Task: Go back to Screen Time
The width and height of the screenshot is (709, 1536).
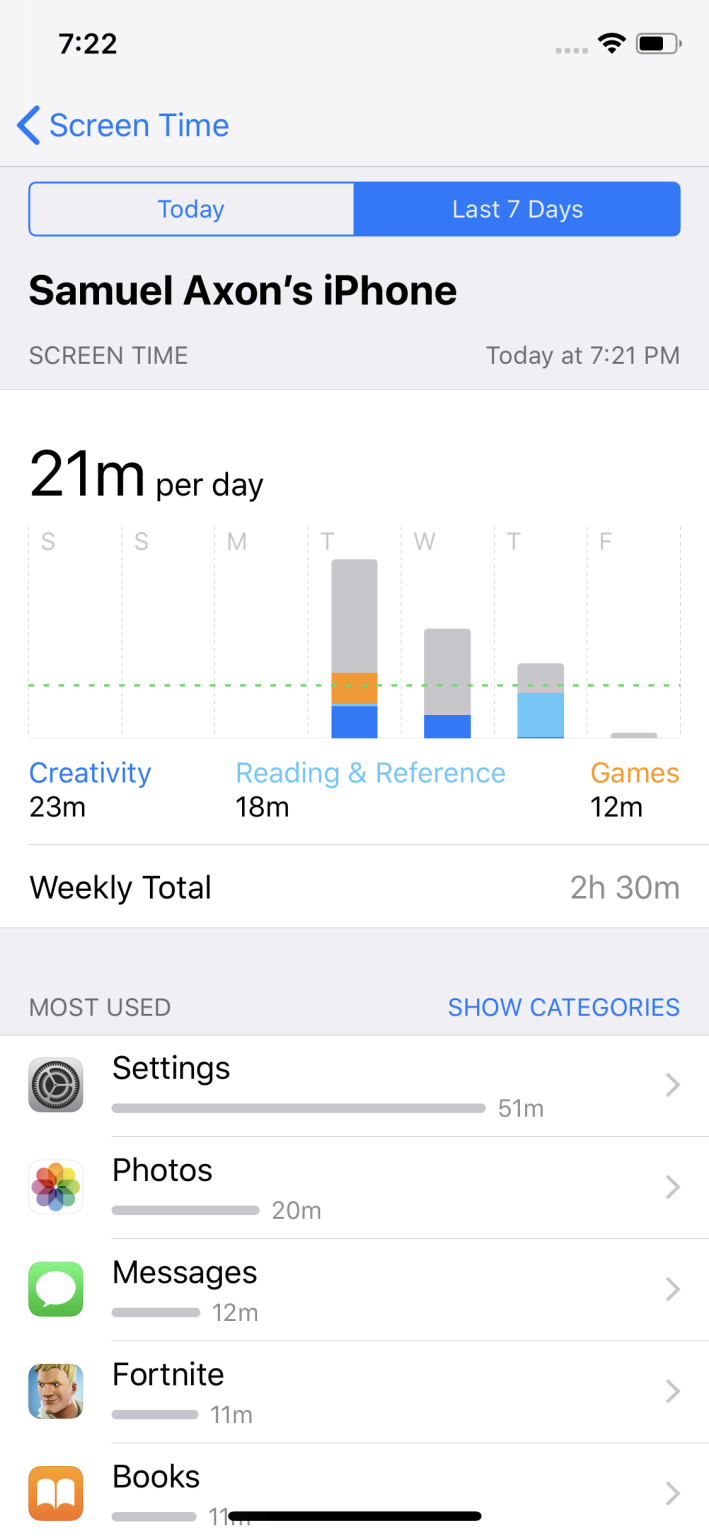Action: [123, 126]
